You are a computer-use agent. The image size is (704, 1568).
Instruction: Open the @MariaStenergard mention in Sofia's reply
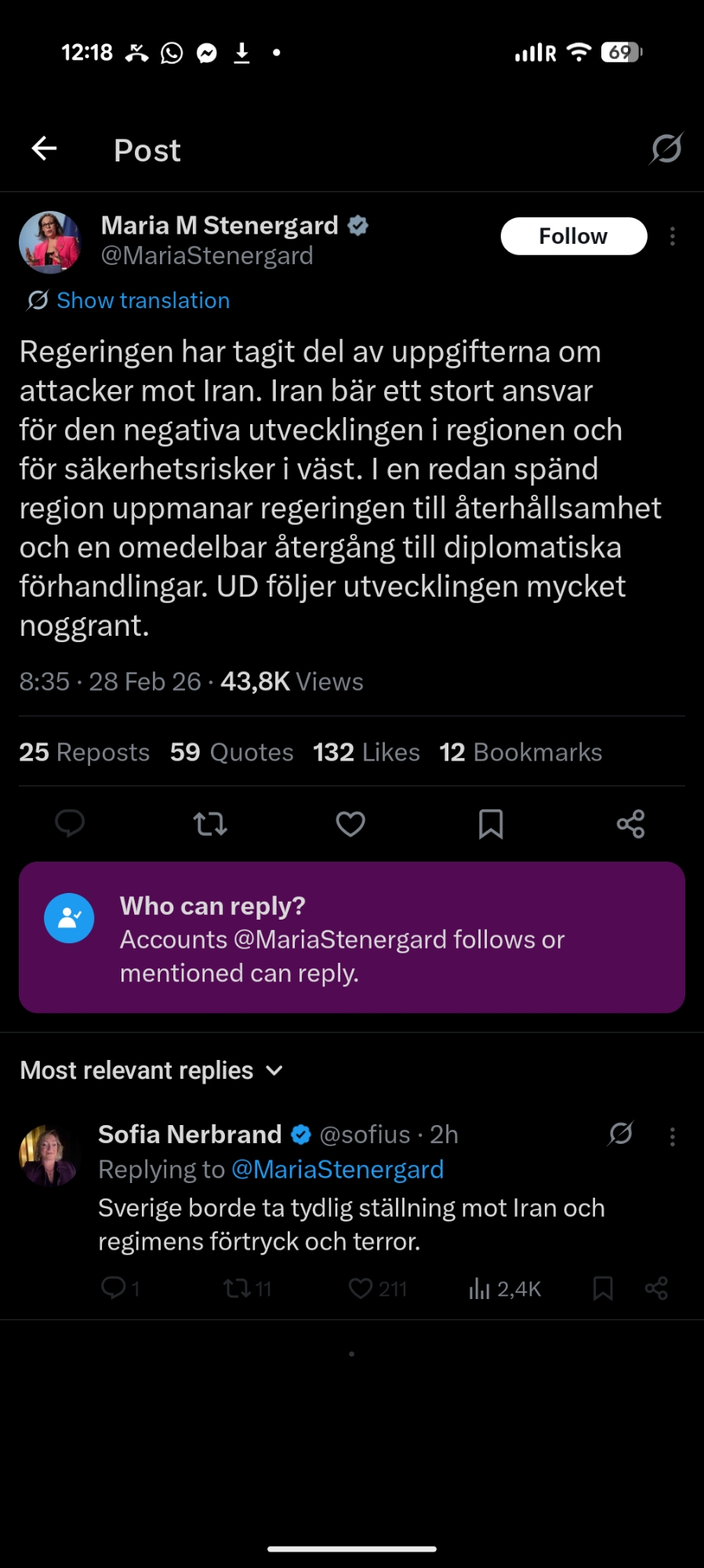click(338, 1169)
